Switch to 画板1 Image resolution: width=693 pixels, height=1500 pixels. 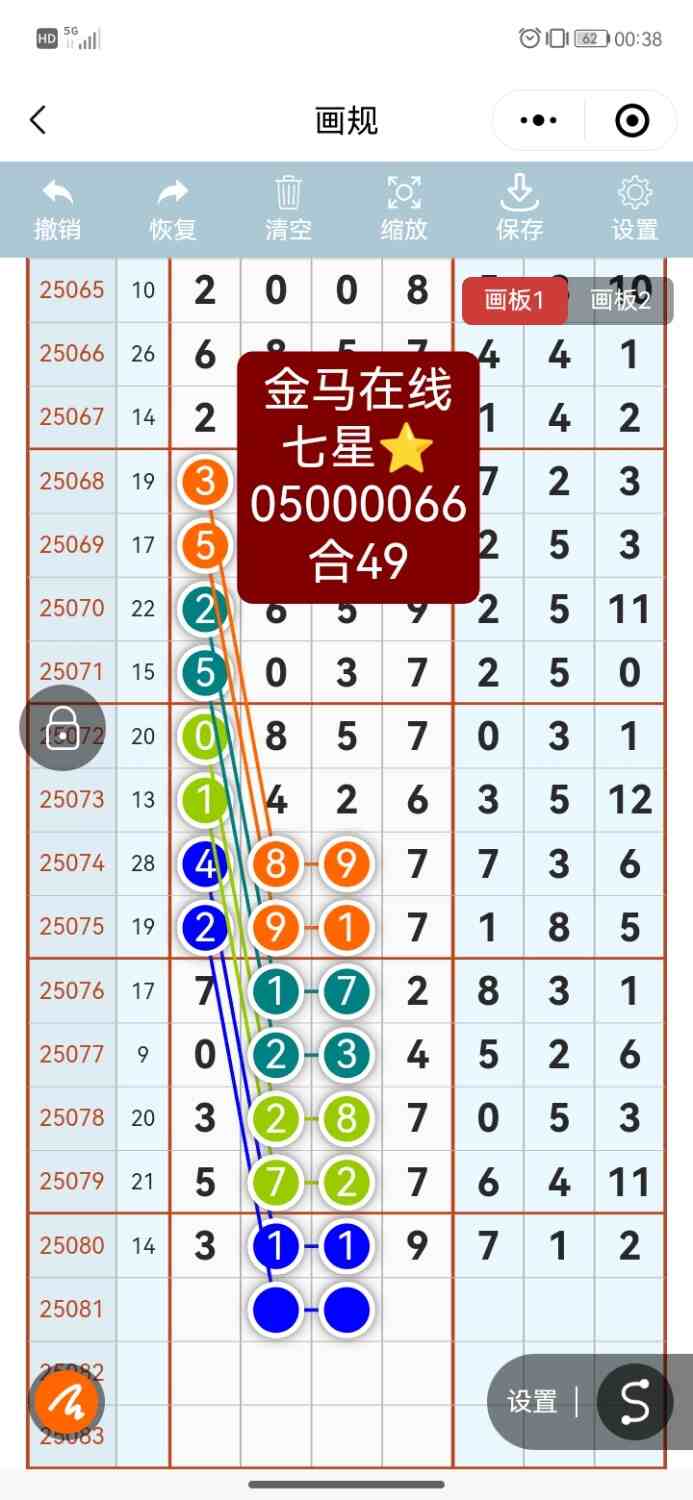tap(514, 301)
